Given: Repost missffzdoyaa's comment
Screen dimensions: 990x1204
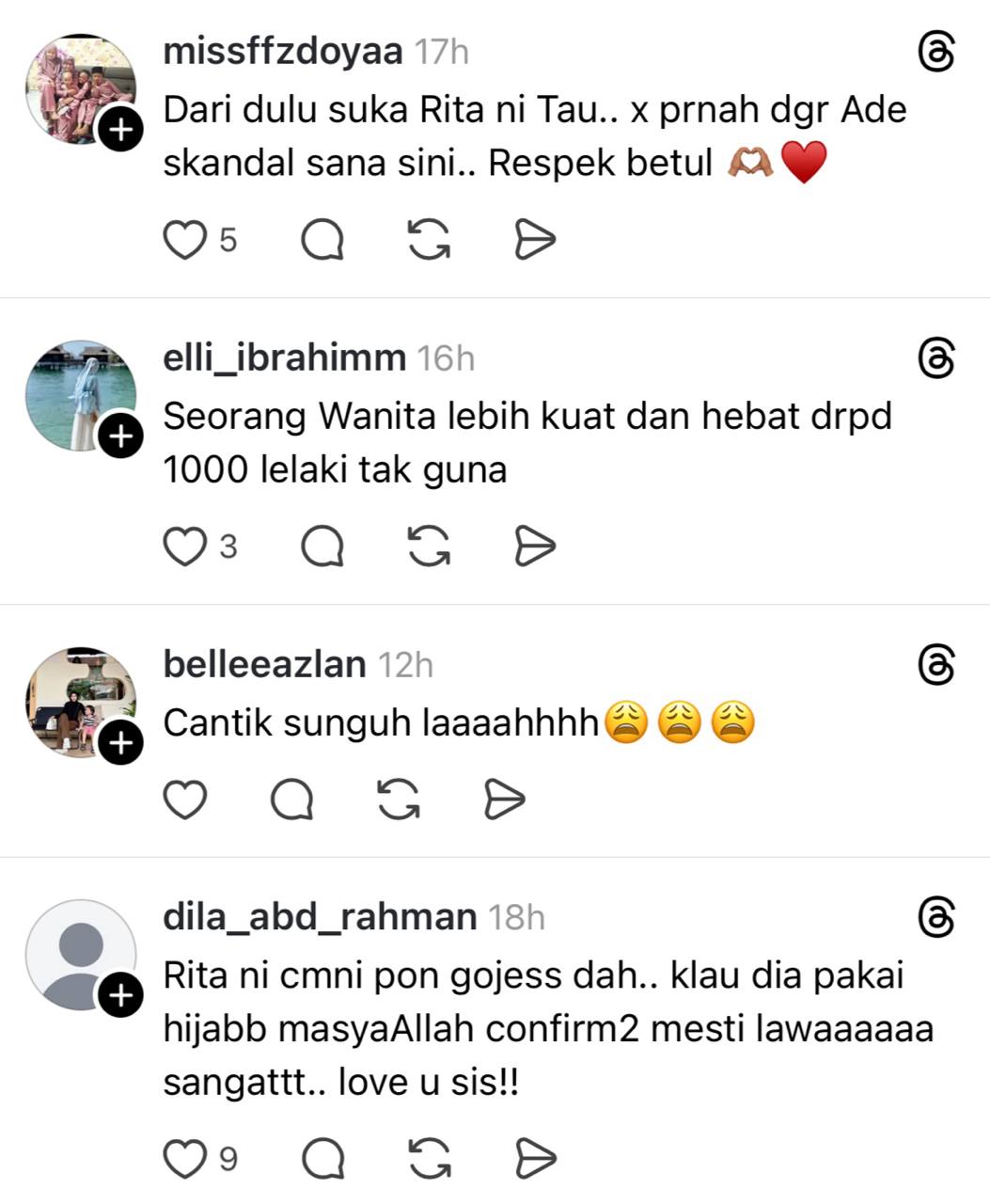Looking at the screenshot, I should coord(429,240).
